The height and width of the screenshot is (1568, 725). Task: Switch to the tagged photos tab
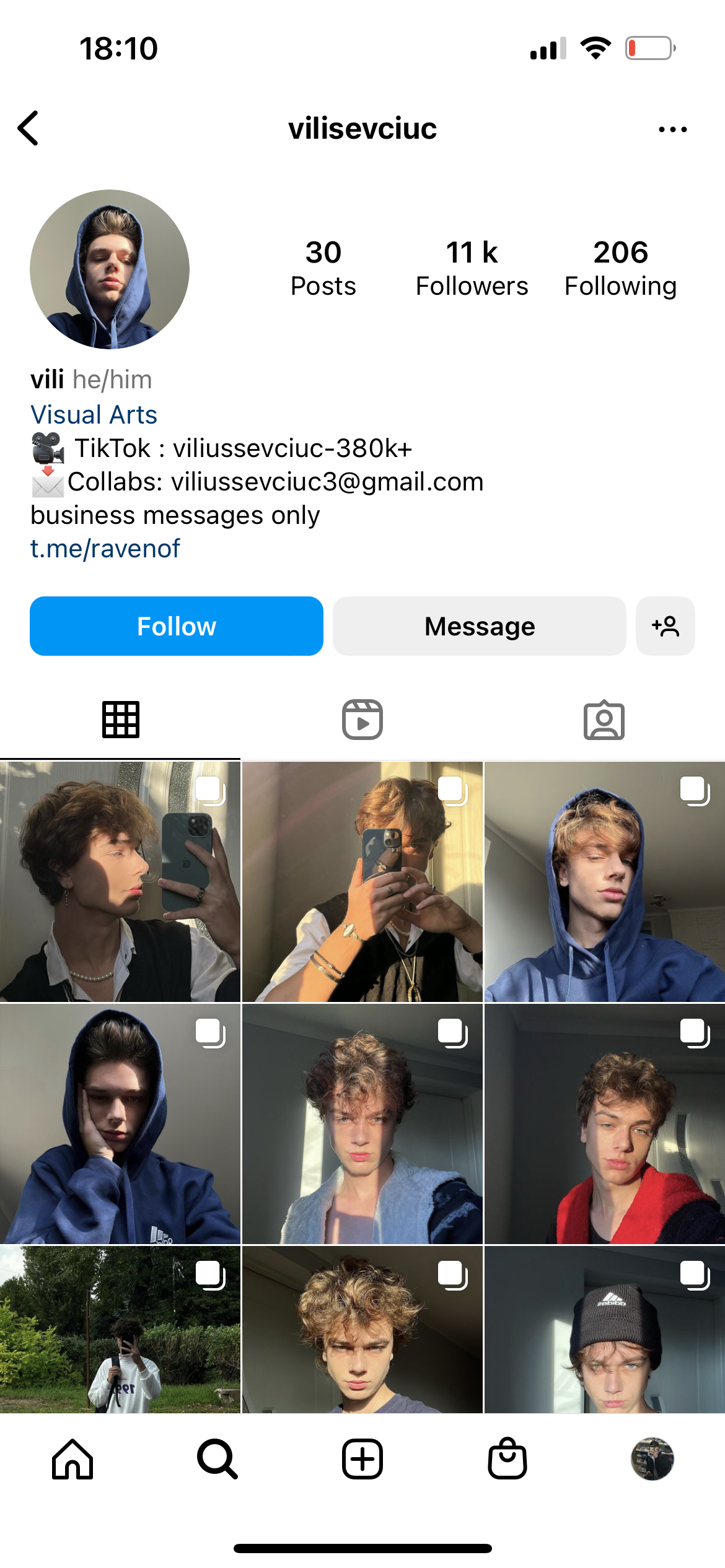pyautogui.click(x=604, y=720)
